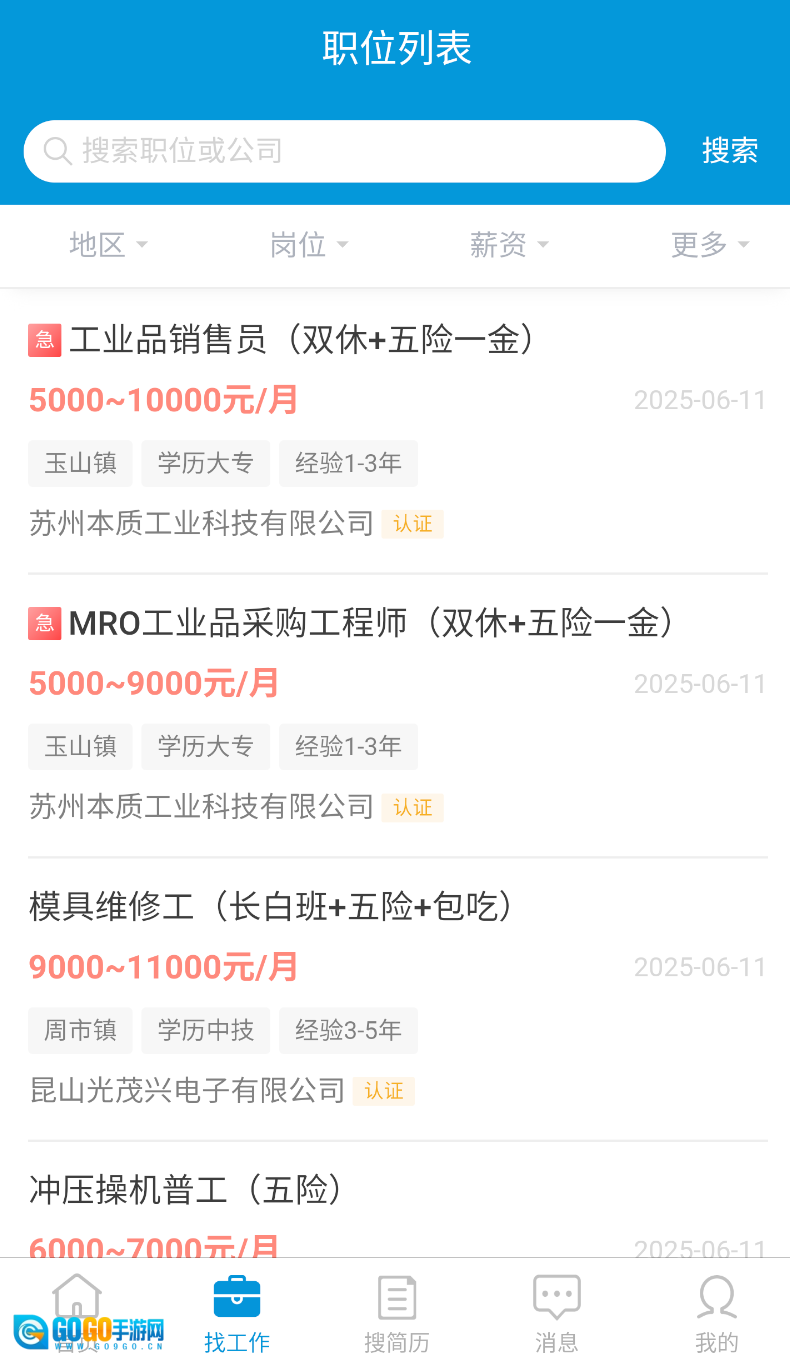Click the 认证 badge for 昆山光茂兴电子有限公司

click(x=384, y=1091)
